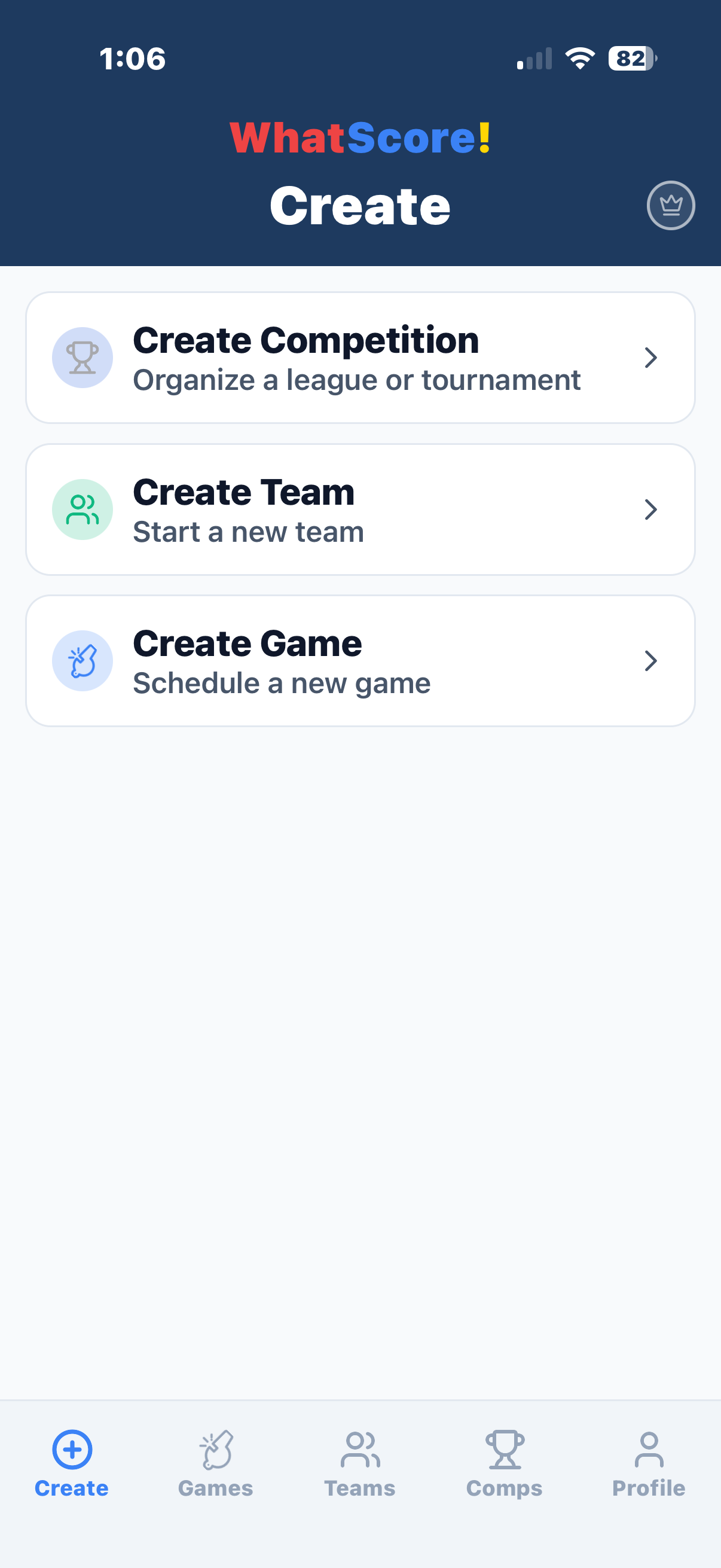Tap the clock showing 1:06

(132, 59)
